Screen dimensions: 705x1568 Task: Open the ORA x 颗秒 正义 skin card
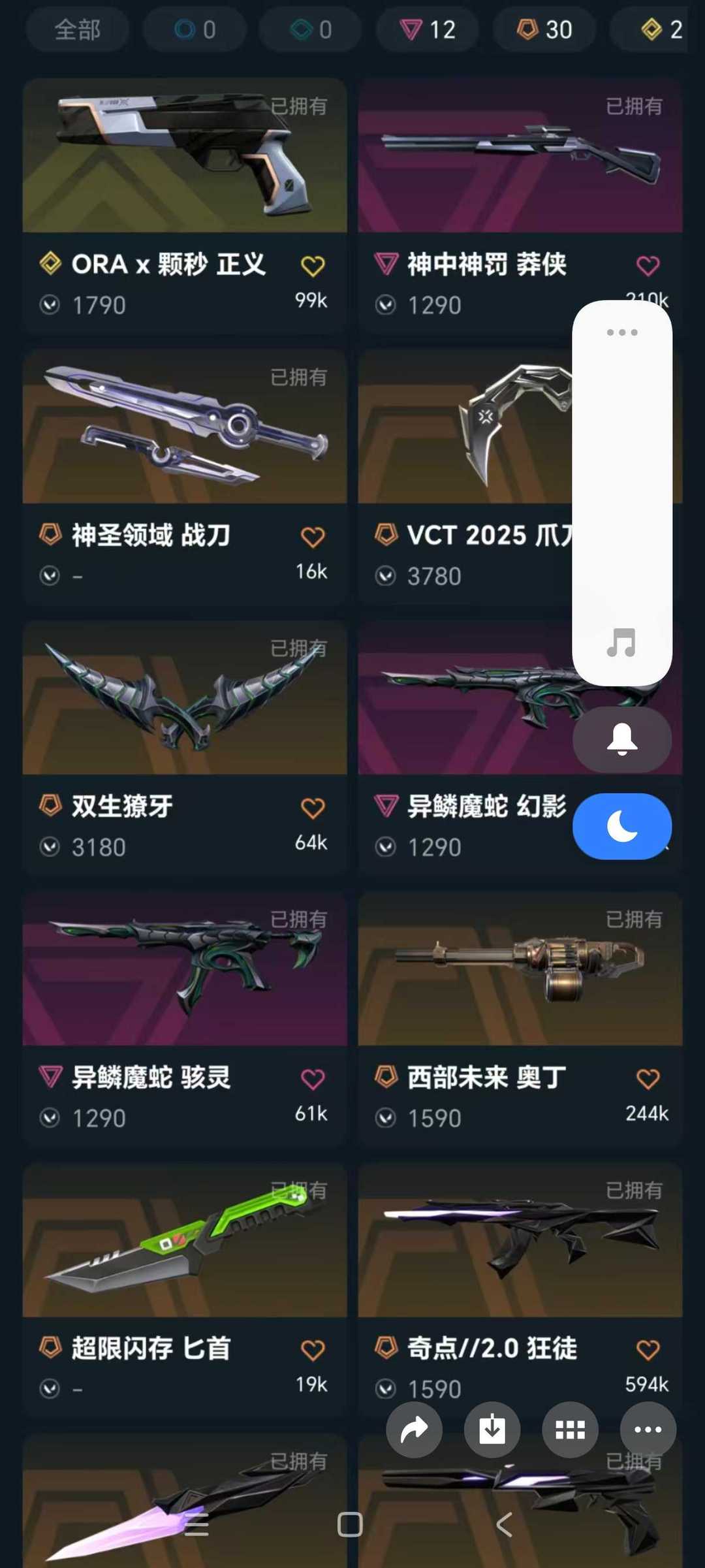(x=185, y=157)
